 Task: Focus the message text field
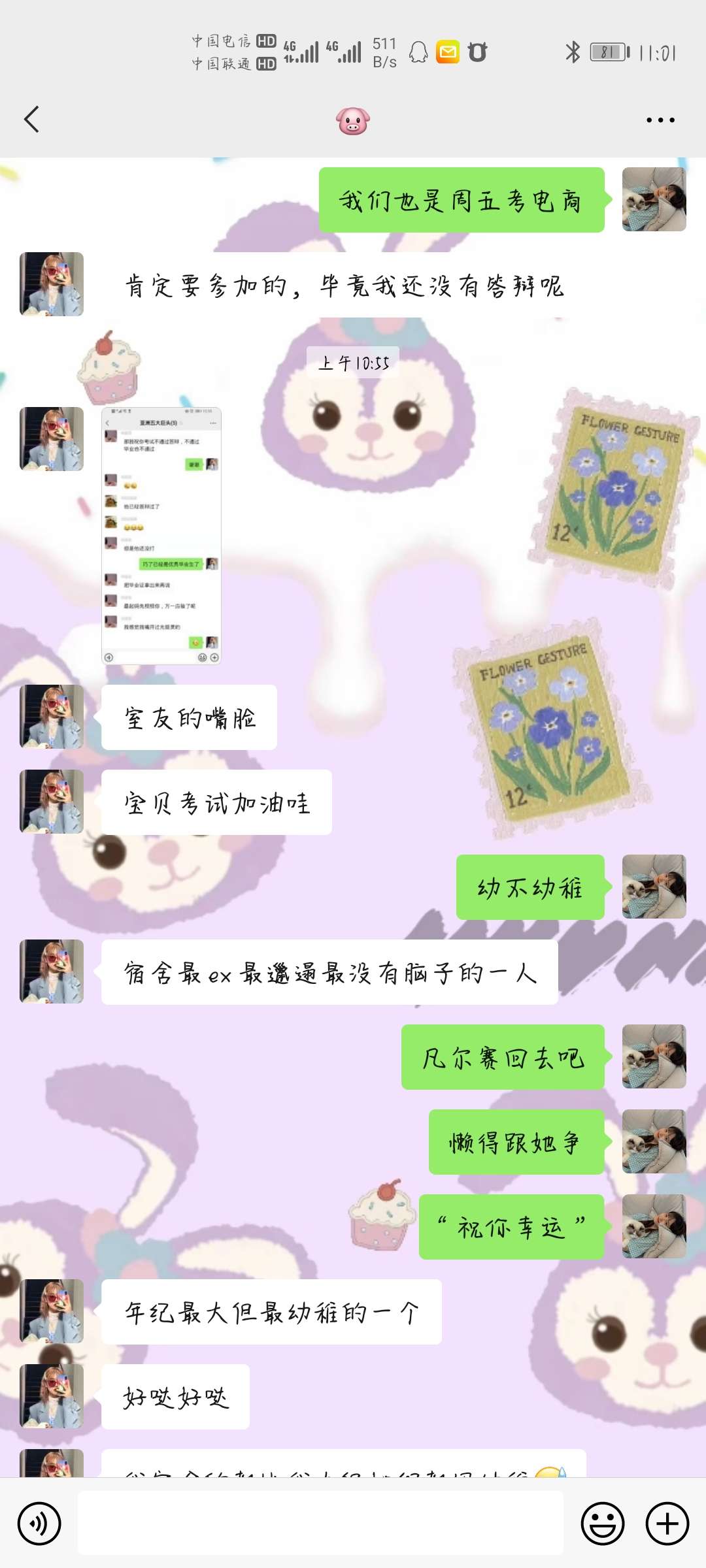pyautogui.click(x=320, y=1524)
